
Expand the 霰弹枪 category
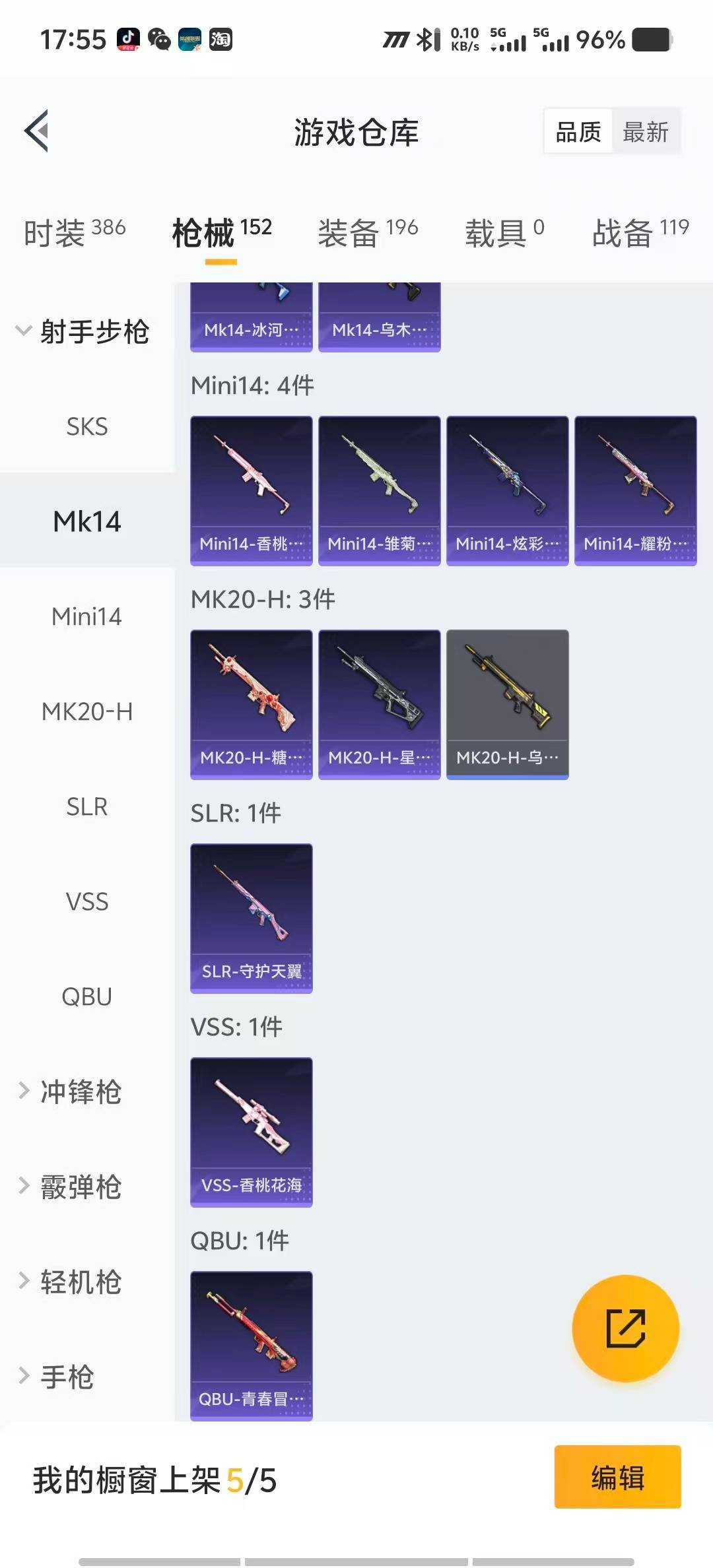(x=81, y=1187)
